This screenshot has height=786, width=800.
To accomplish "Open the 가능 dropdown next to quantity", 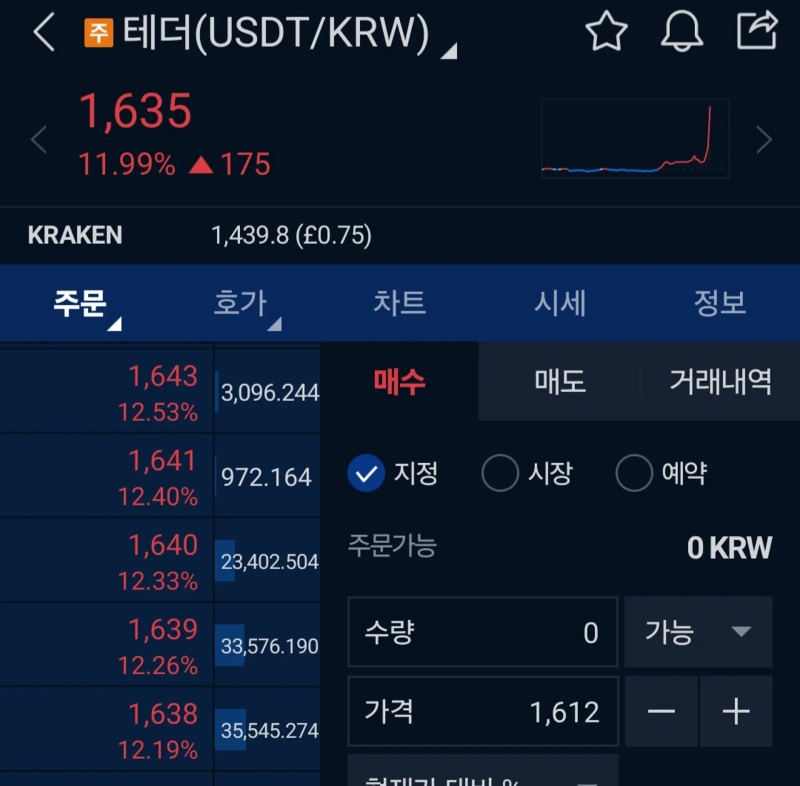I will (x=698, y=632).
